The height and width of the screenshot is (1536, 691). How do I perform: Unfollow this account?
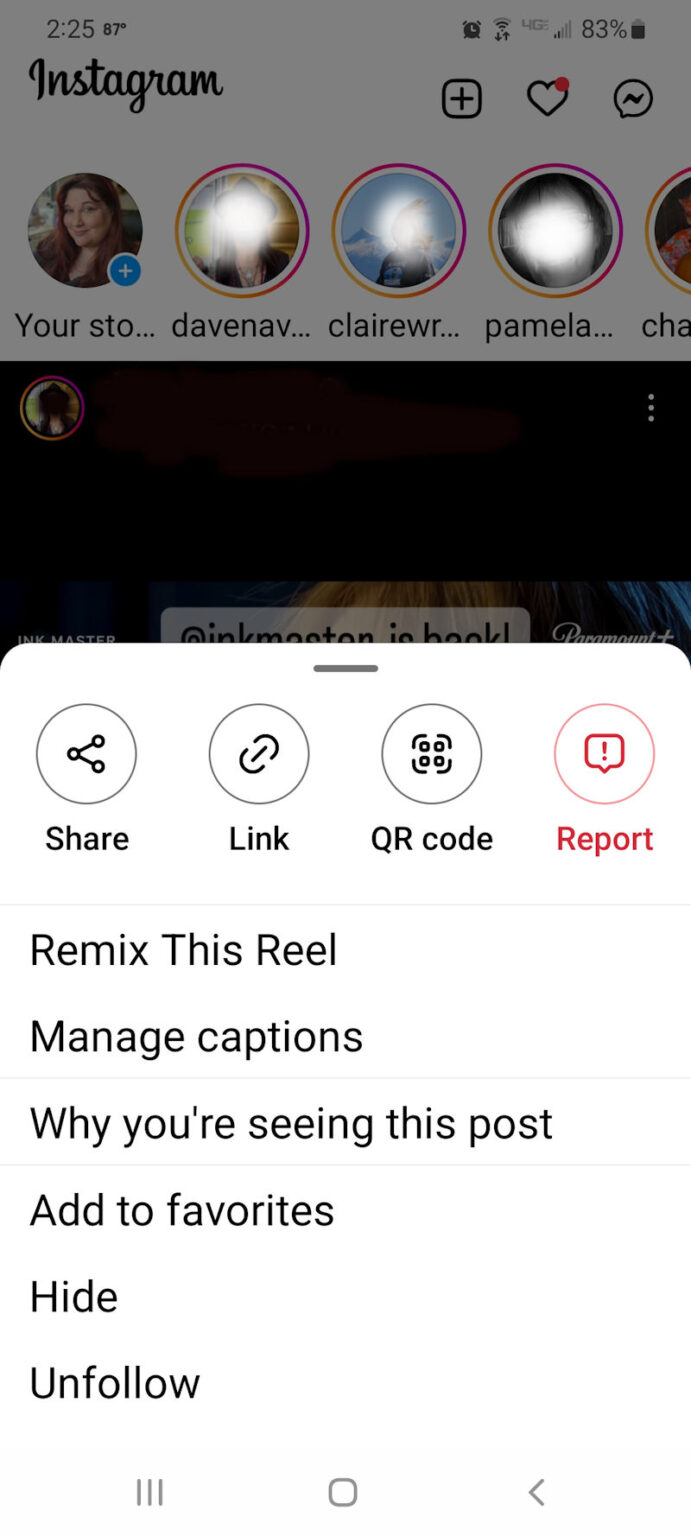(x=115, y=1383)
